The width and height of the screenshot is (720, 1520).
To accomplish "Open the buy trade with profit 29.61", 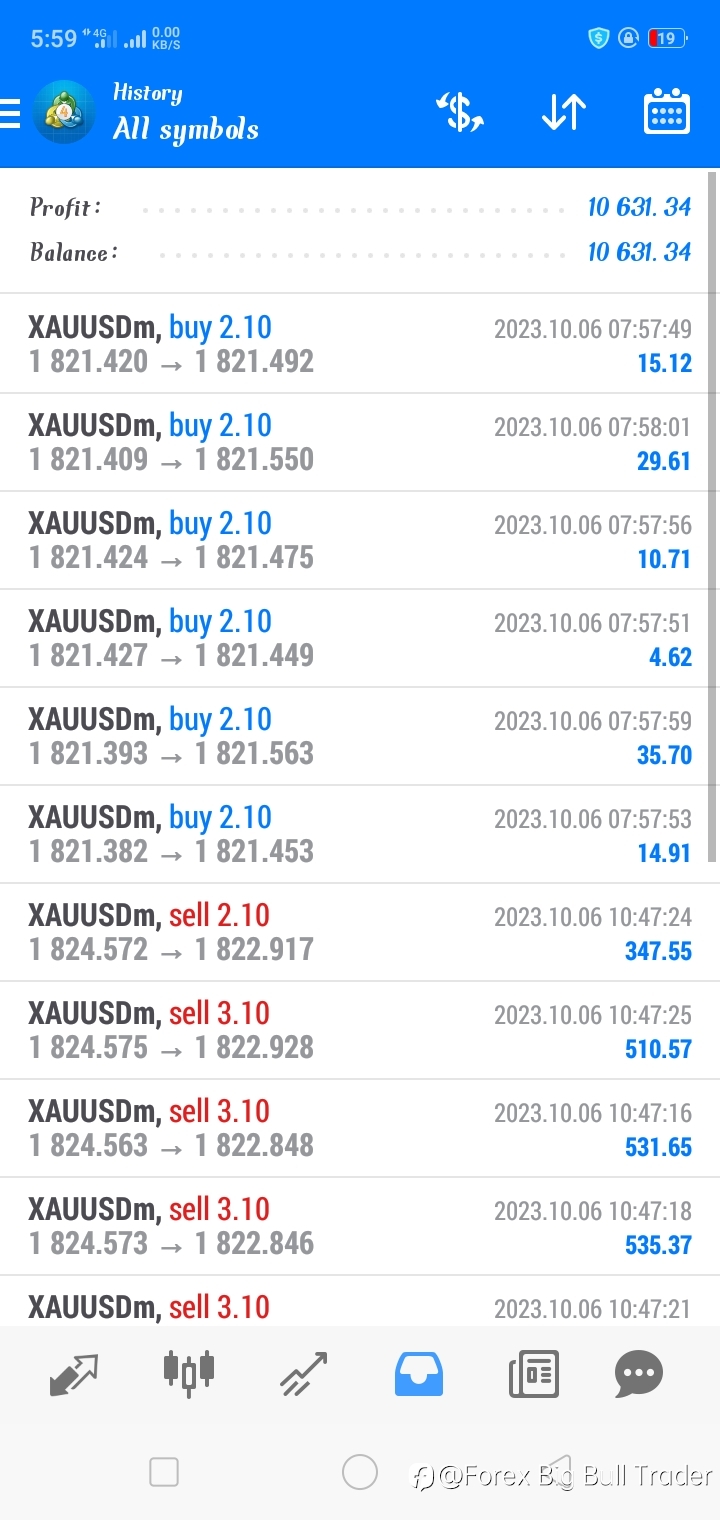I will pos(360,442).
